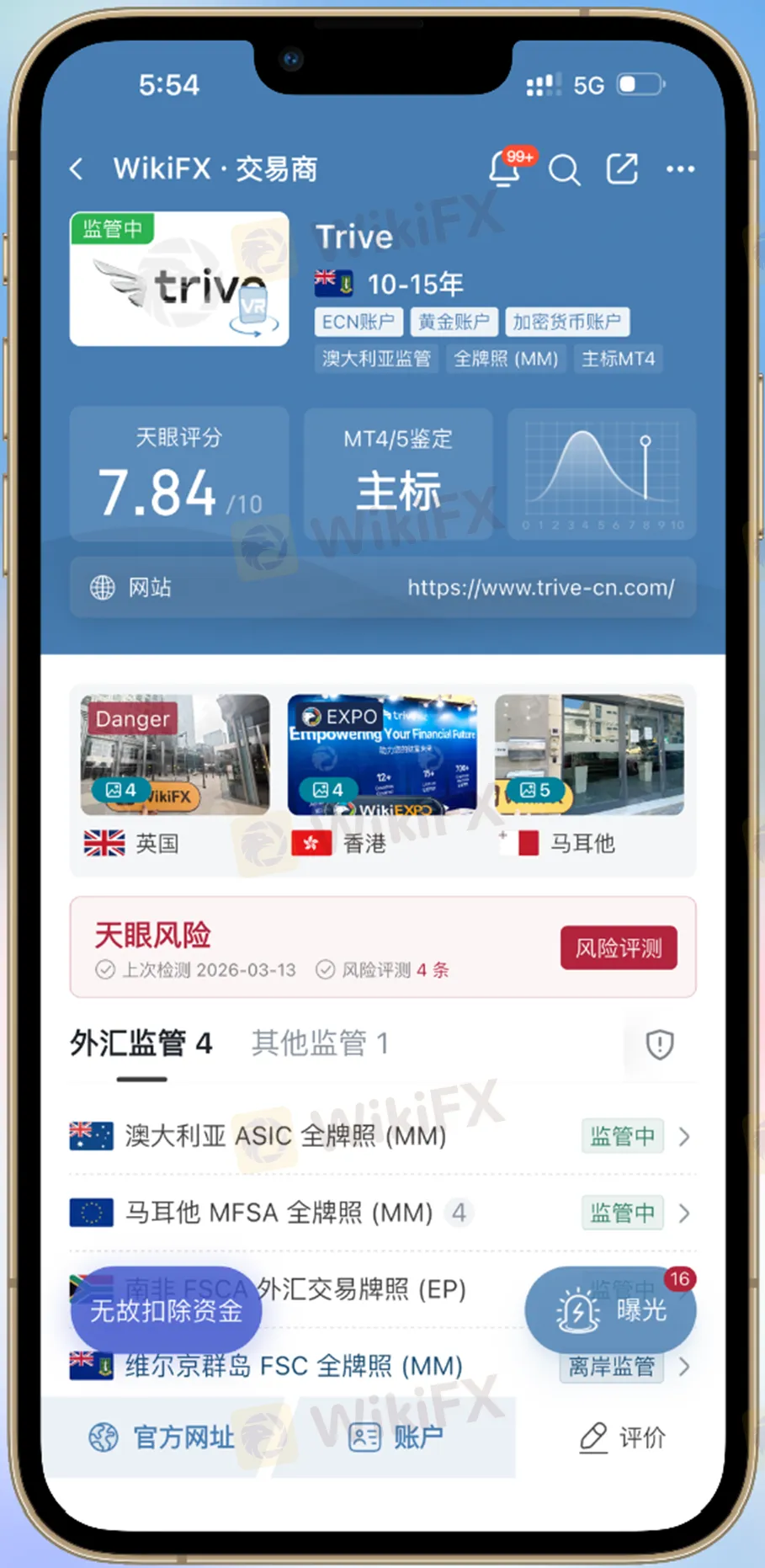Open the shield warning icon
Image resolution: width=765 pixels, height=1568 pixels.
coord(659,1044)
